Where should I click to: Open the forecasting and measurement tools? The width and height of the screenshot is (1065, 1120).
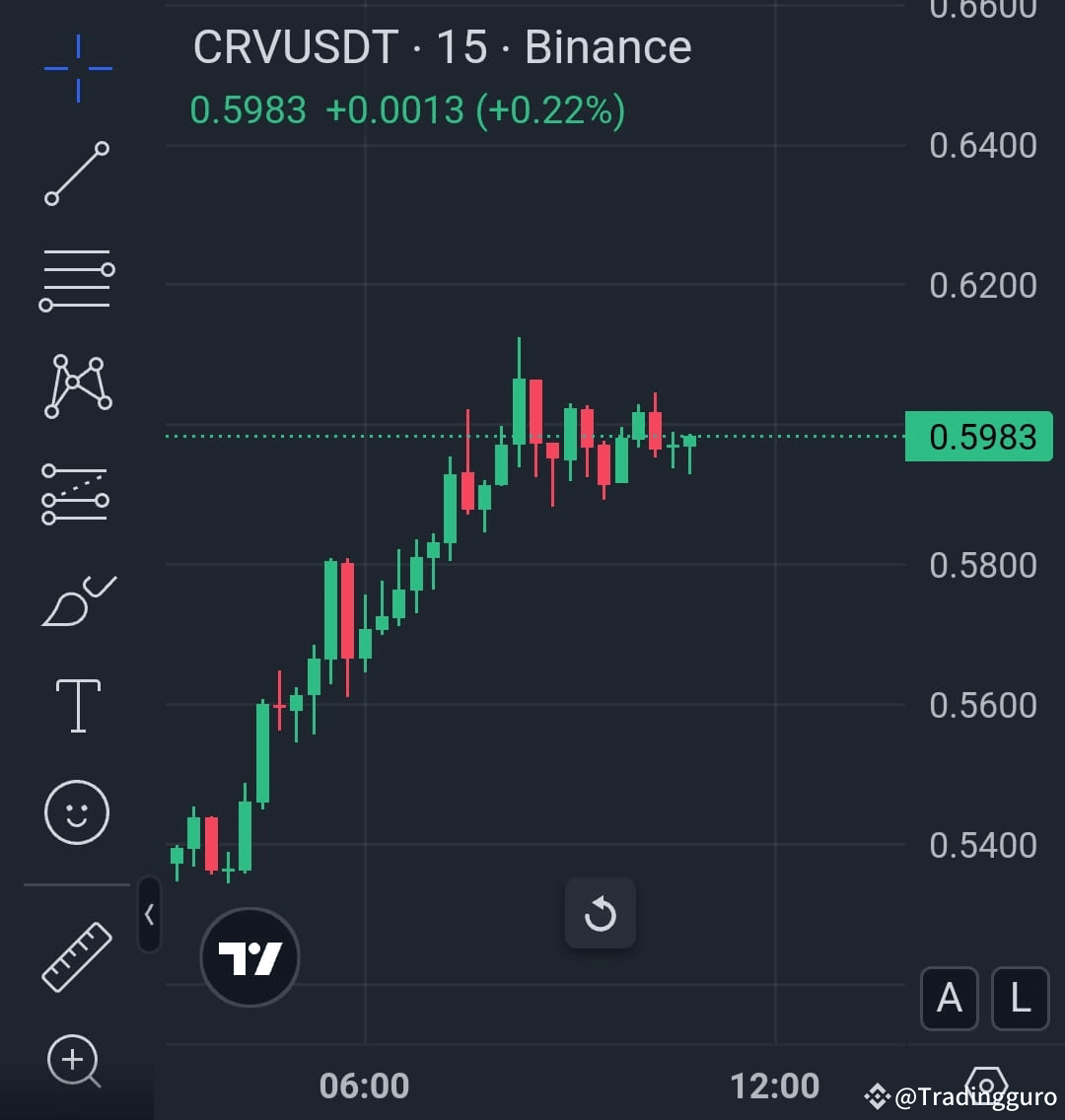(76, 492)
